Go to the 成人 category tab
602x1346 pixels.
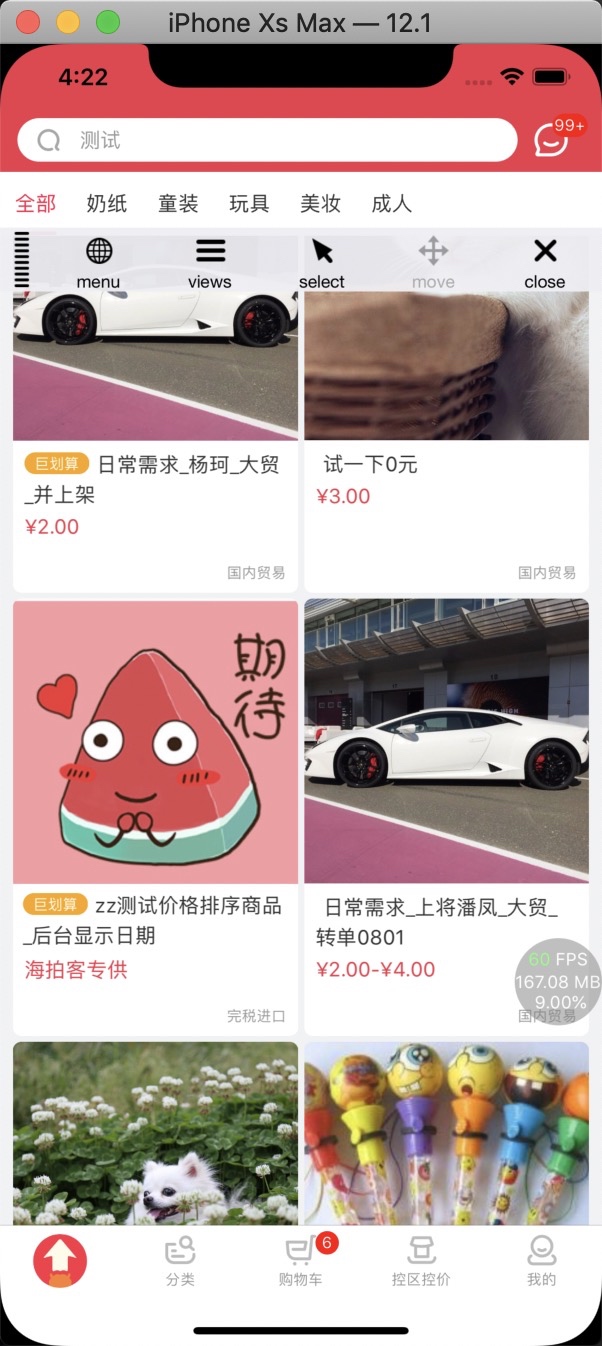point(391,204)
